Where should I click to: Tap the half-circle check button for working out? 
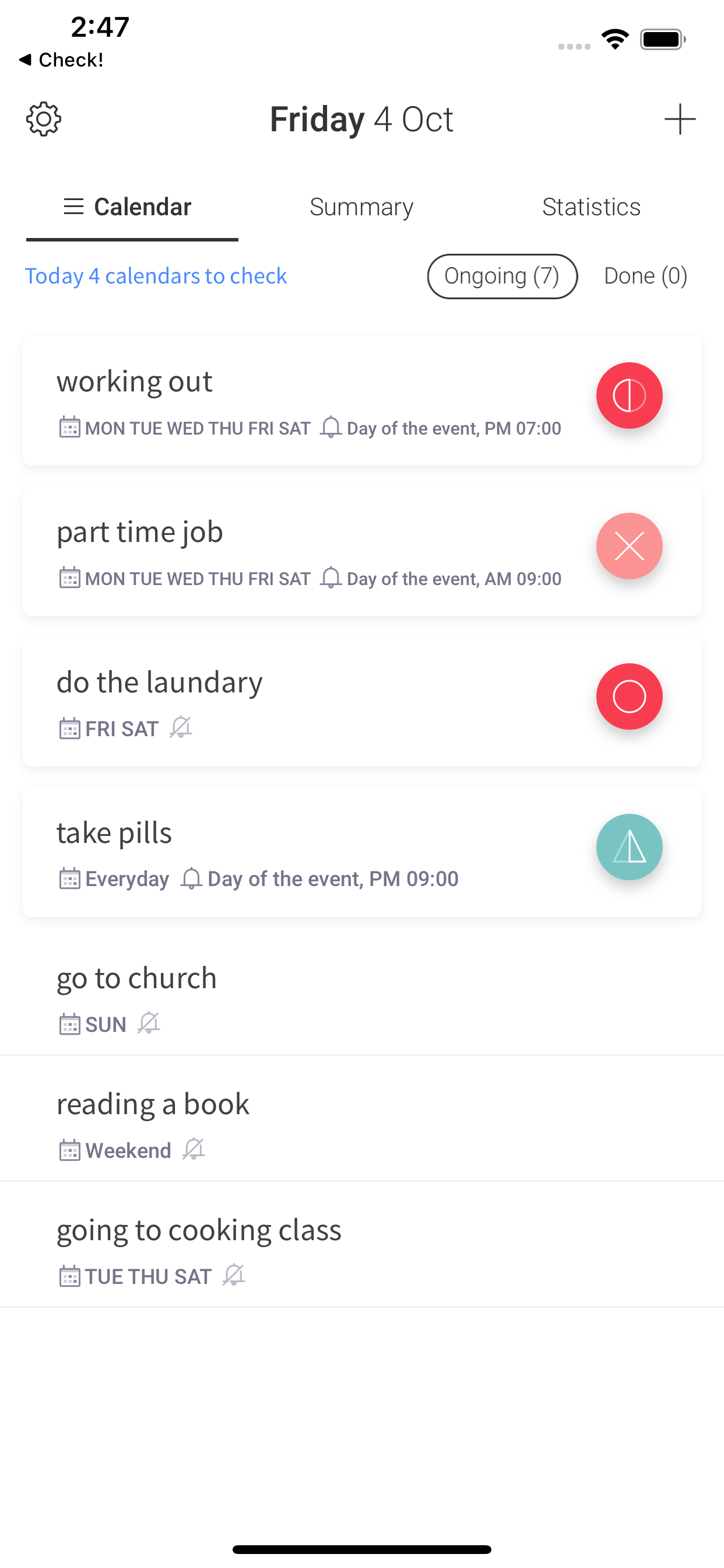pyautogui.click(x=629, y=395)
